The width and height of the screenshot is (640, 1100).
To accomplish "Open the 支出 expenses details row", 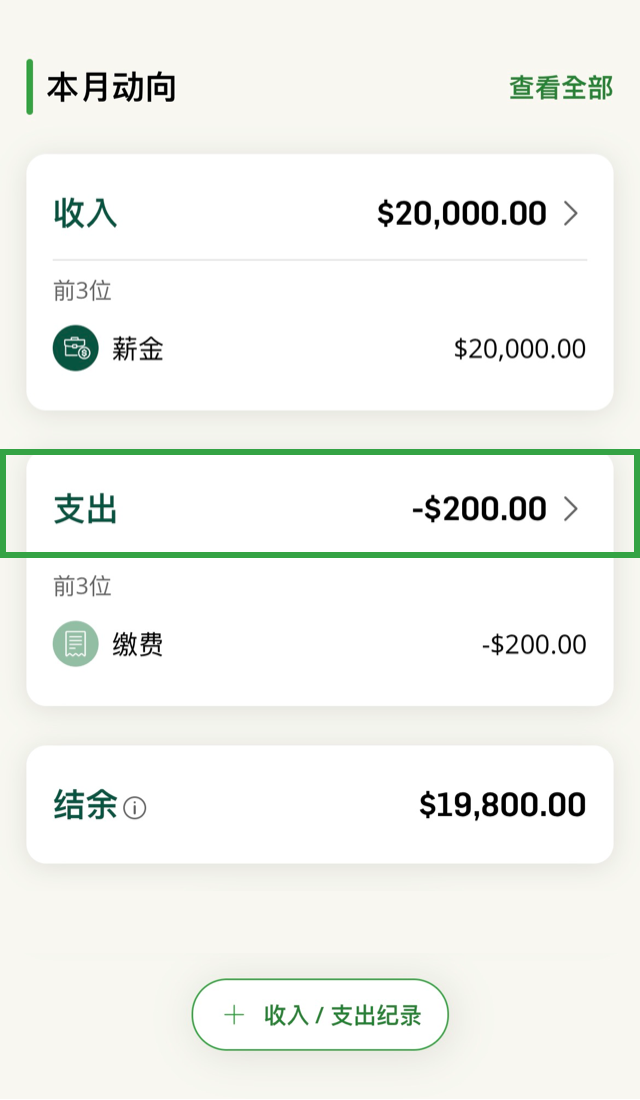I will click(x=320, y=509).
